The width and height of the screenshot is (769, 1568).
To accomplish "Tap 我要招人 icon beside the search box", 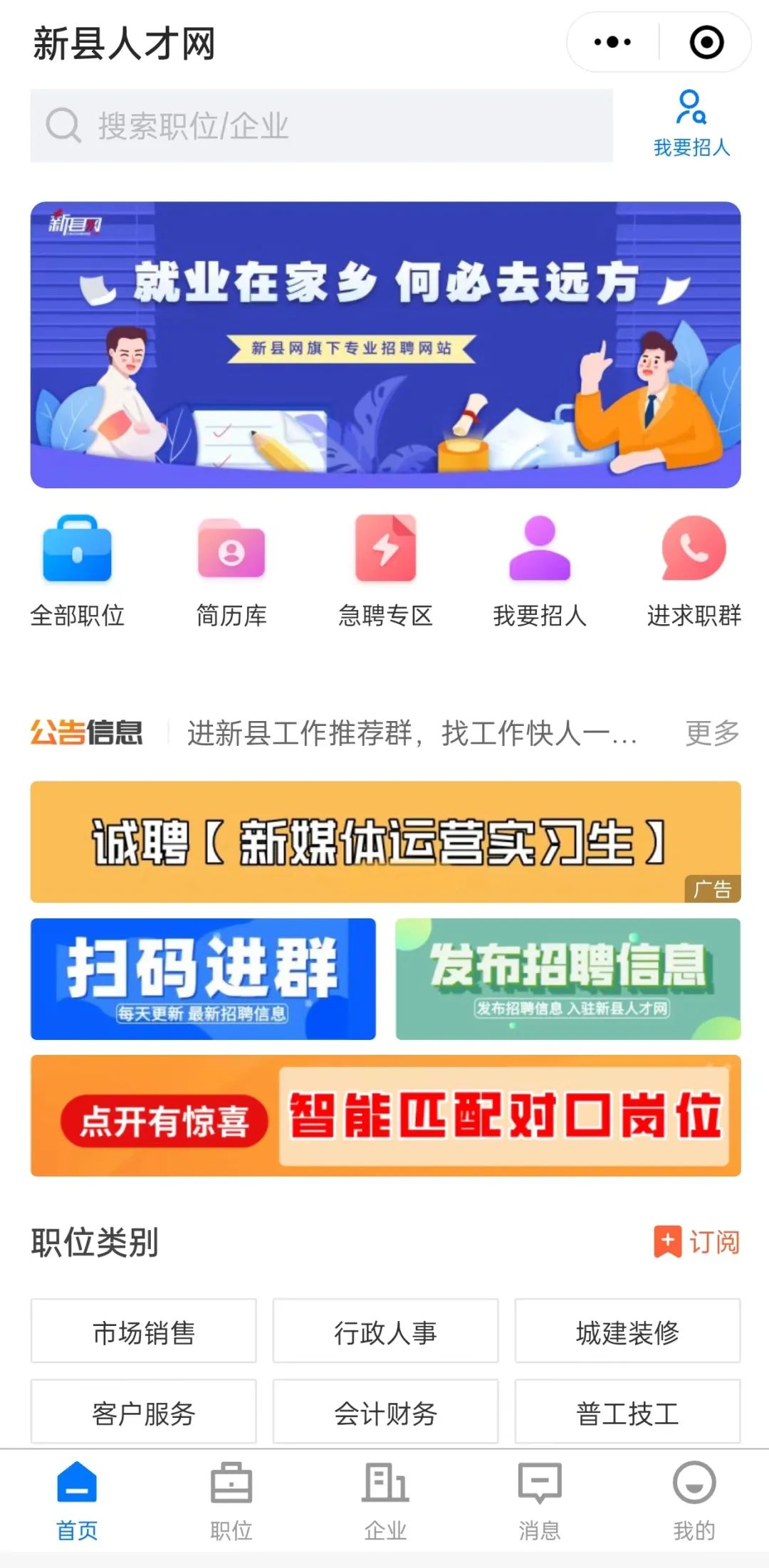I will tap(691, 123).
